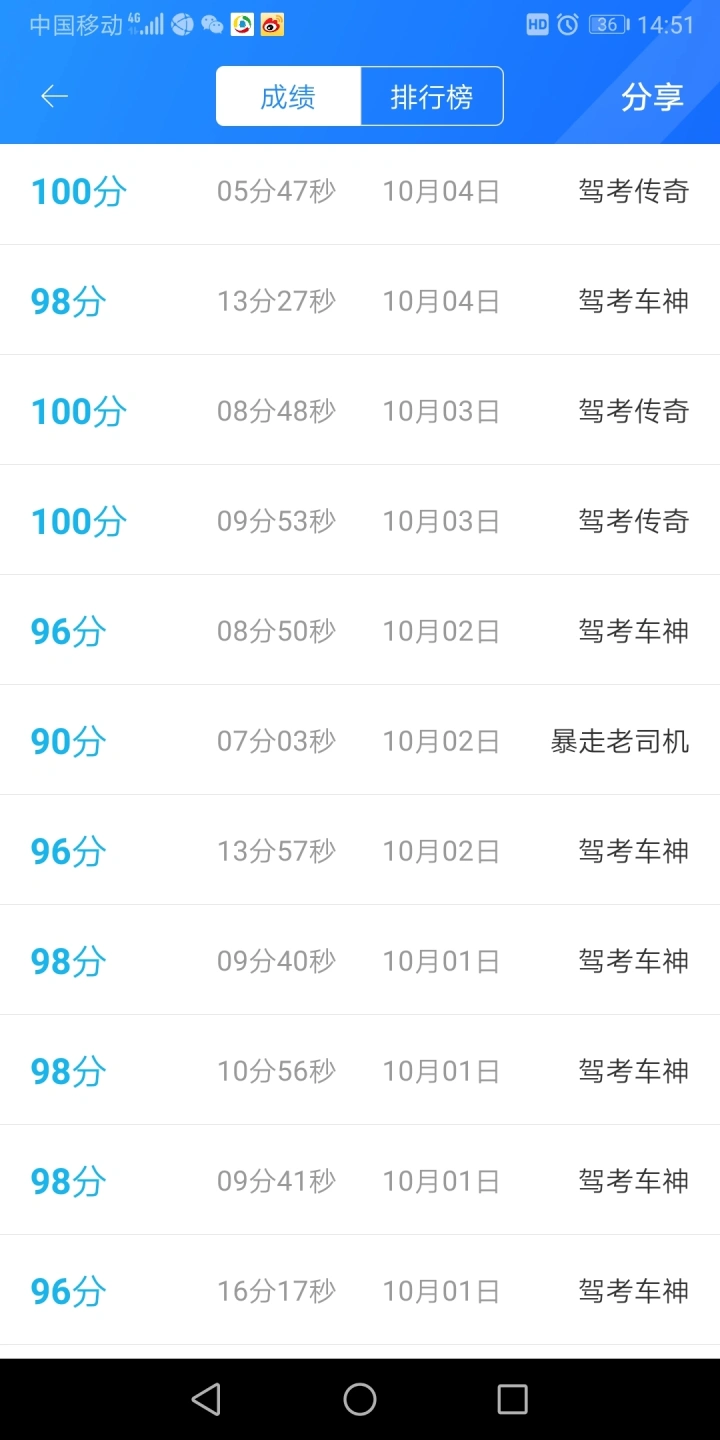Tap the 分享 share button

click(652, 97)
